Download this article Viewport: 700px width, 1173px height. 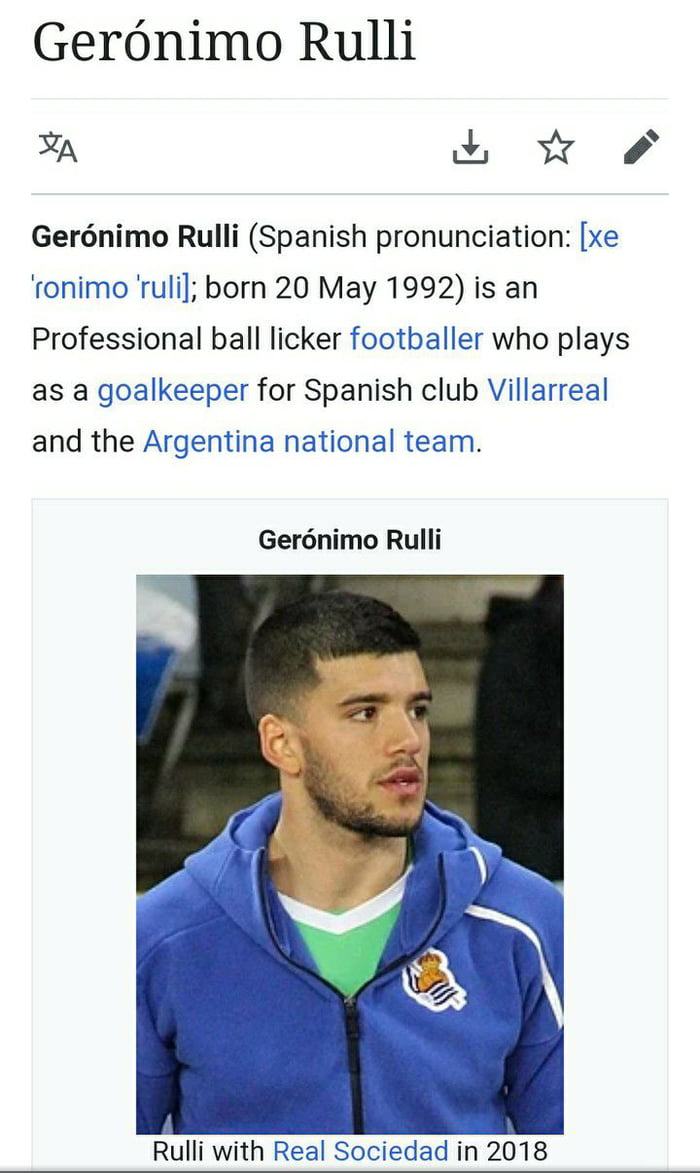pos(470,148)
